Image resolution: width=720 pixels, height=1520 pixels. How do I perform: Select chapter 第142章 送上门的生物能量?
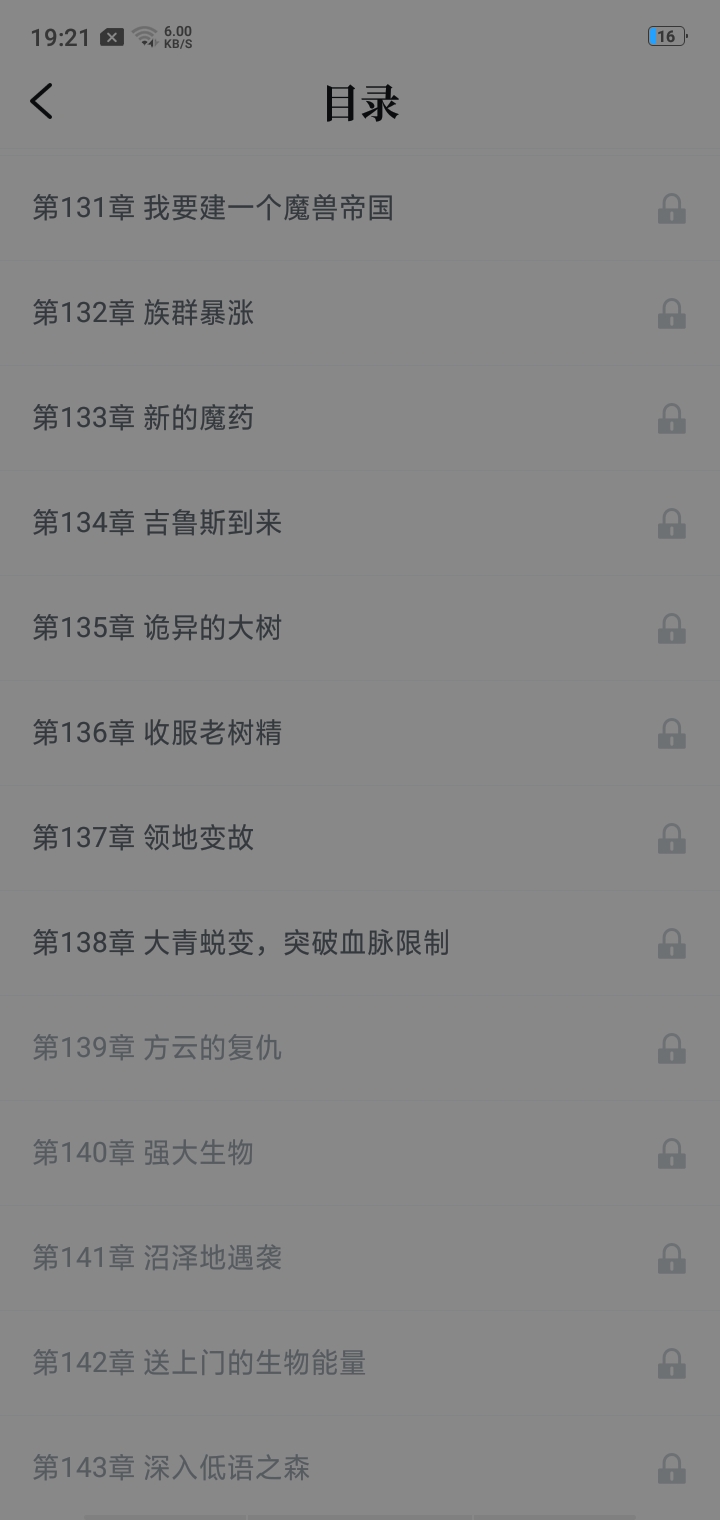click(x=200, y=1363)
